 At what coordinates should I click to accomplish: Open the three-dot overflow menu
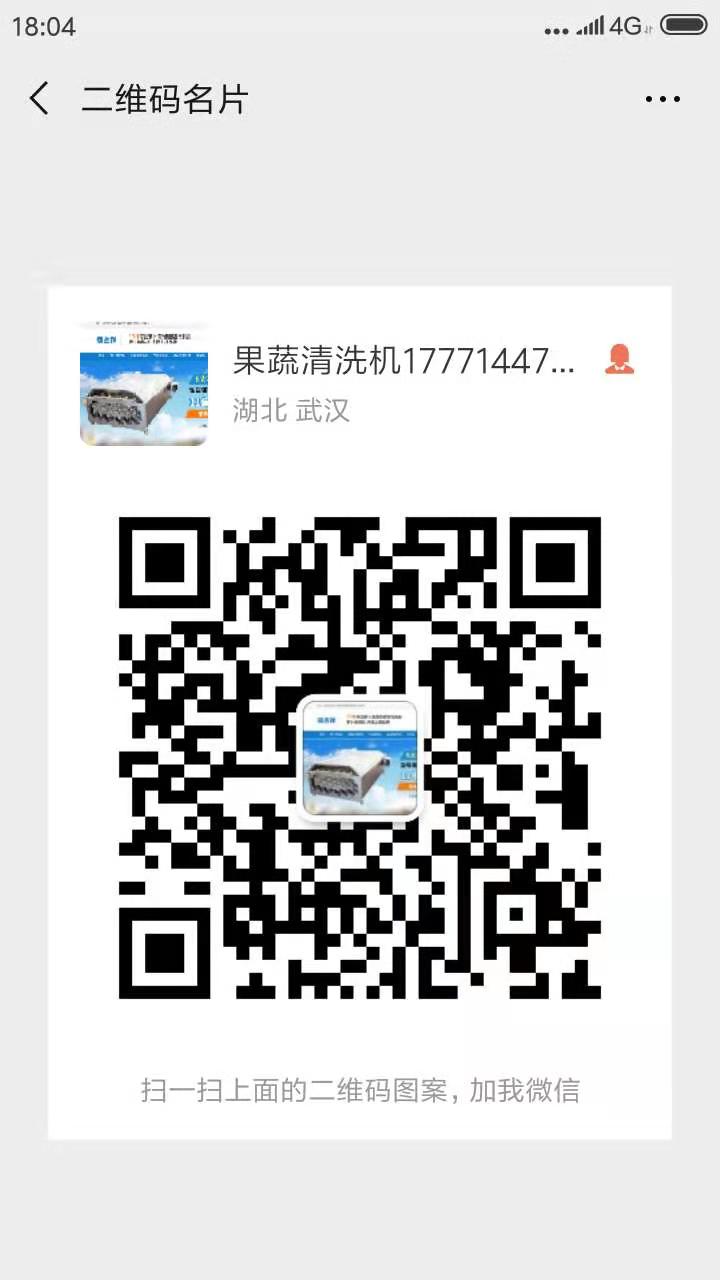point(662,99)
